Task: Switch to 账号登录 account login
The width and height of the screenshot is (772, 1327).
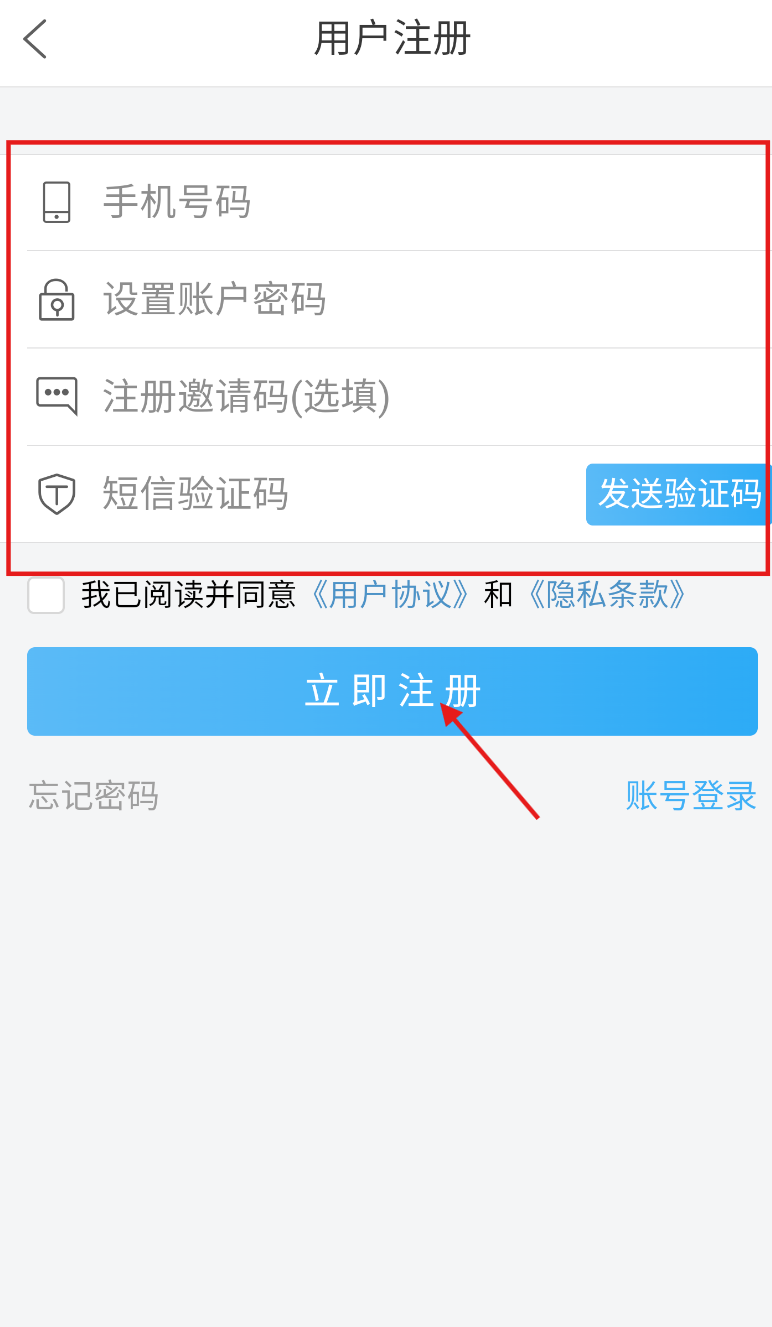Action: coord(690,796)
